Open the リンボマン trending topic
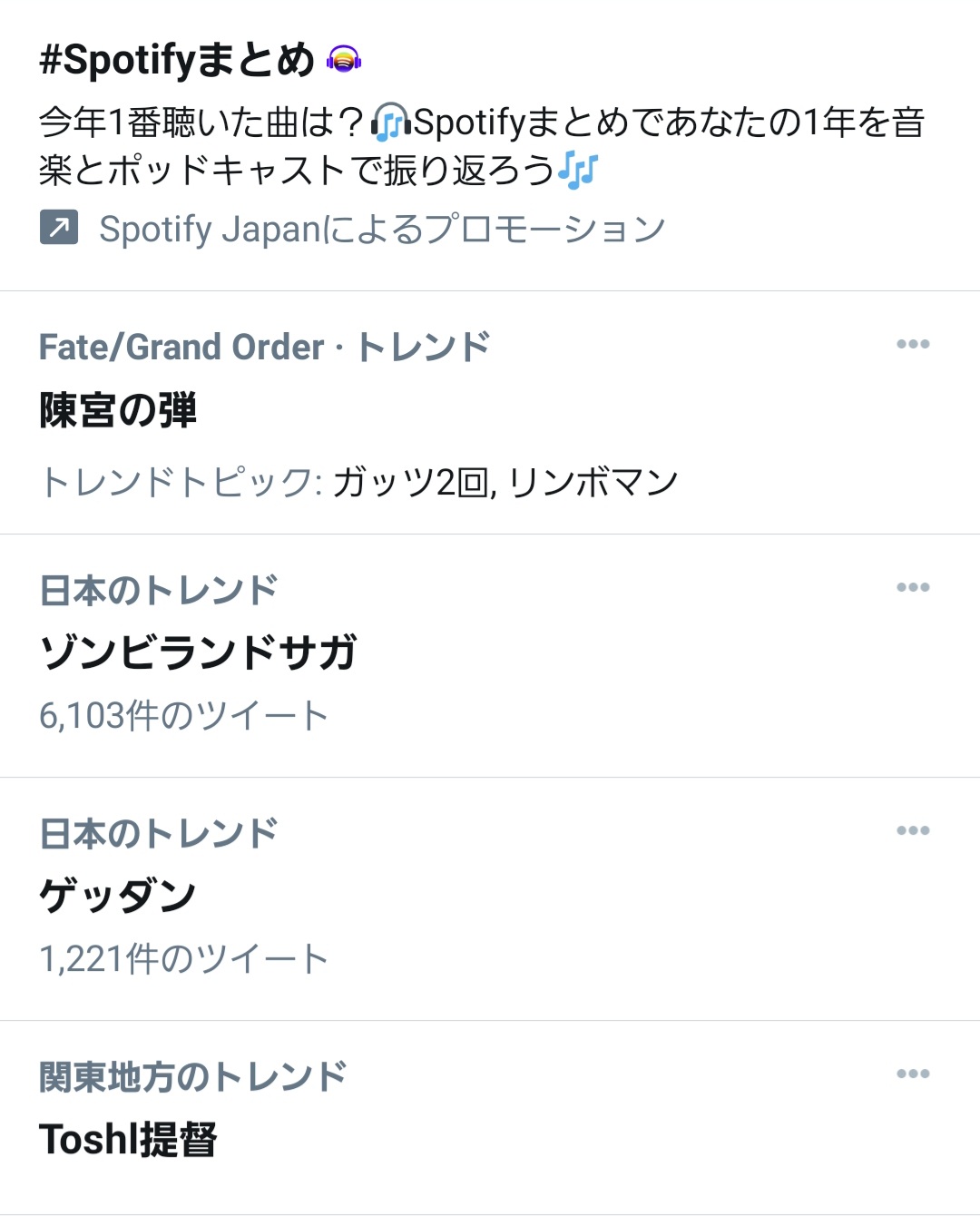The image size is (980, 1216). (593, 482)
